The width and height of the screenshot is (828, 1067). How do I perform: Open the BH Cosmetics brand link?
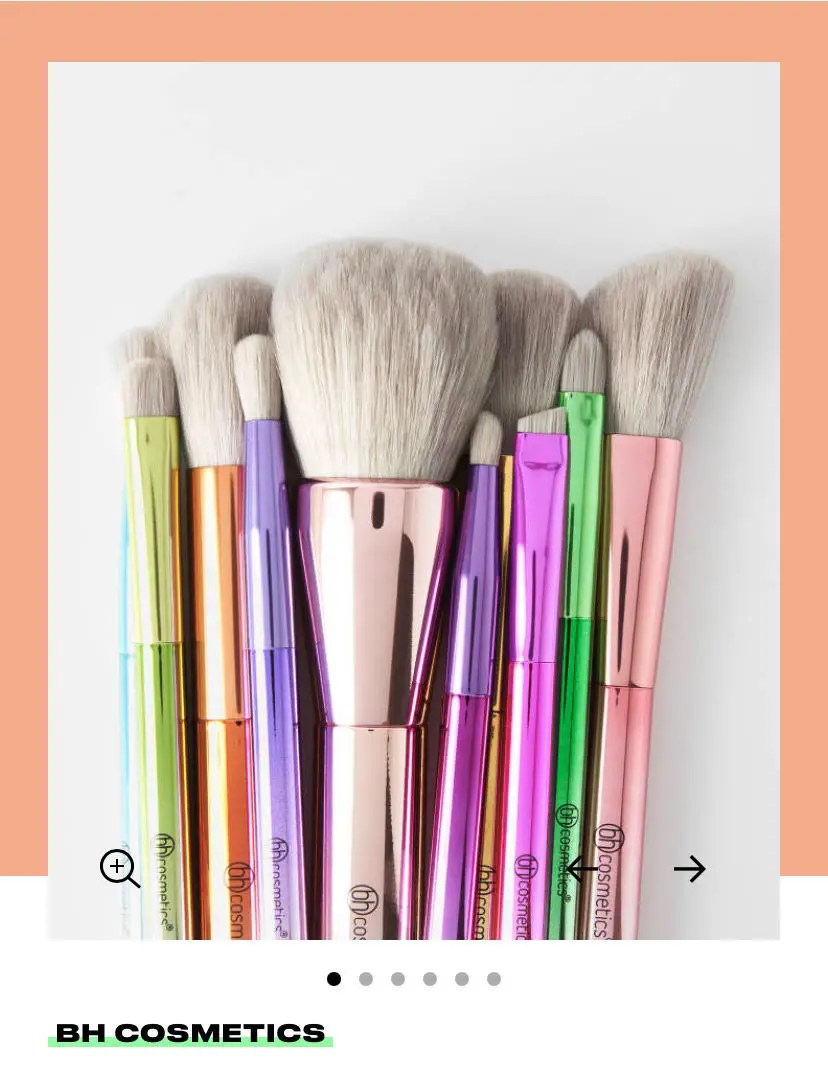pos(190,1033)
